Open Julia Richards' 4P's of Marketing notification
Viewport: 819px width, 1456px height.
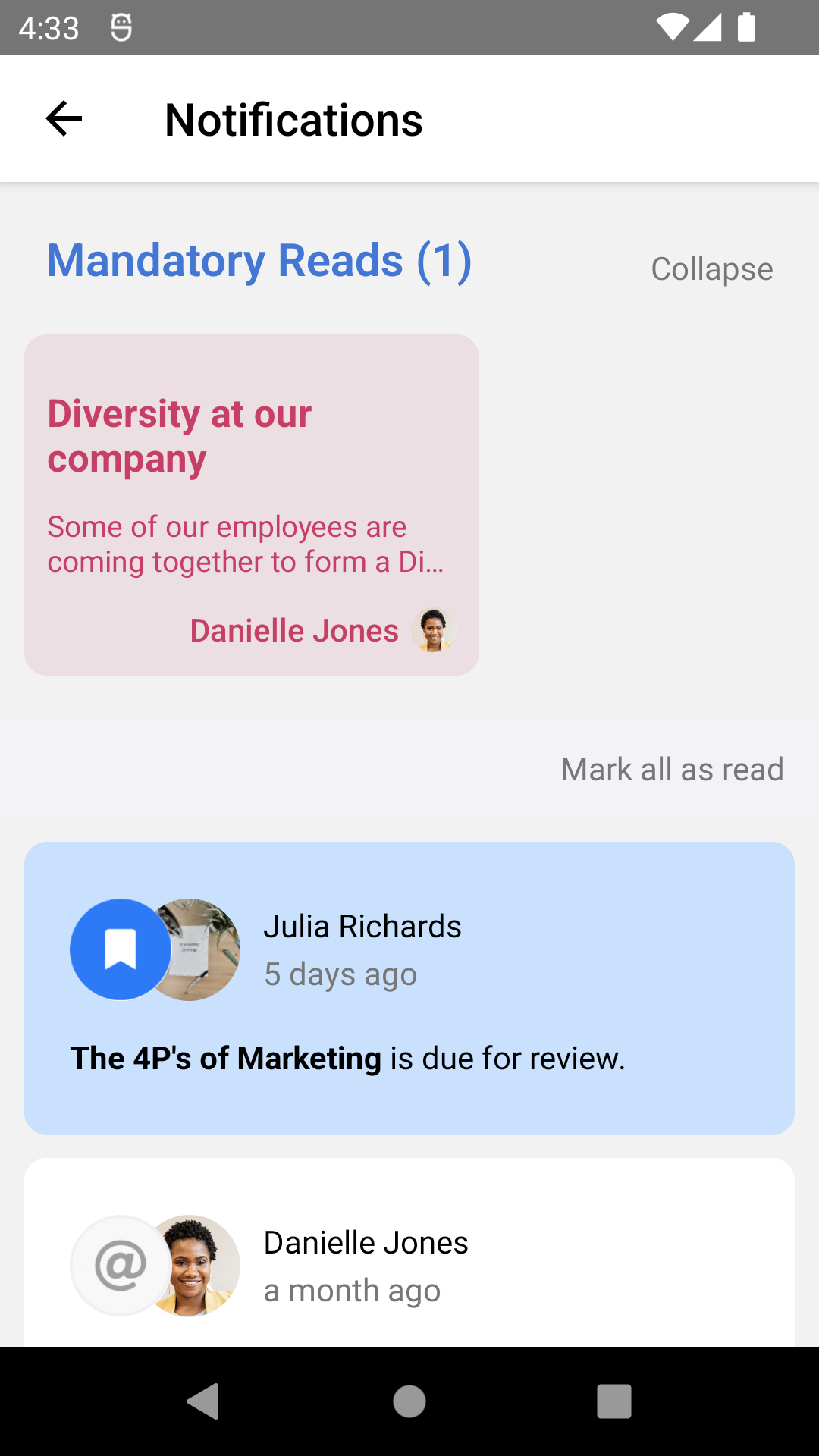(x=409, y=987)
